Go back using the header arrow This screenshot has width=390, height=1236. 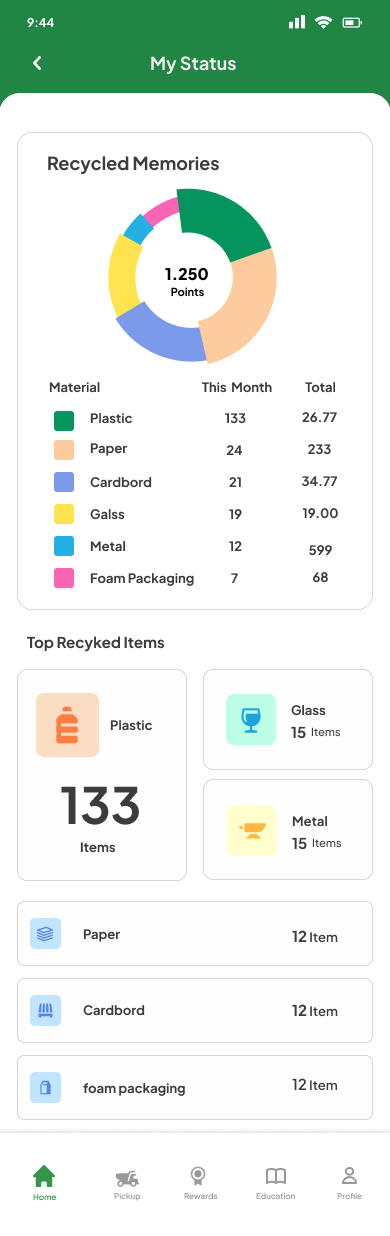[38, 63]
